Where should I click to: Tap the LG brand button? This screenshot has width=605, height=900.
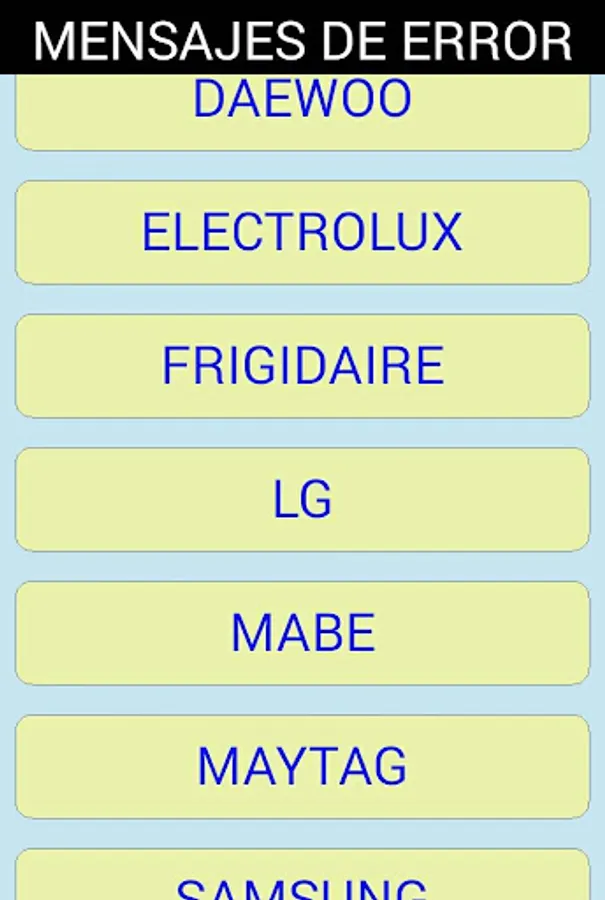pos(302,500)
